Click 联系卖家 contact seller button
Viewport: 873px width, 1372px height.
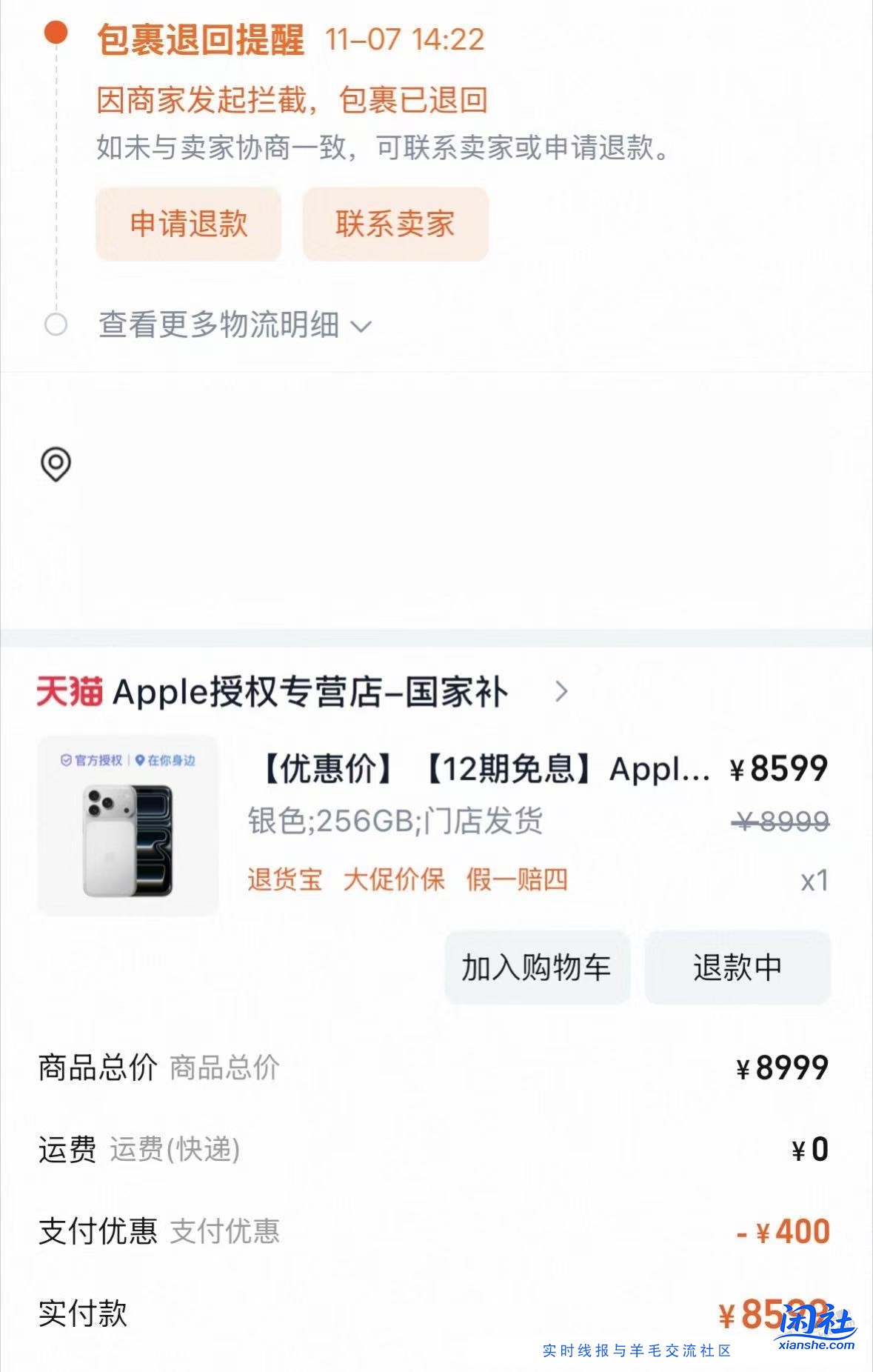(395, 224)
